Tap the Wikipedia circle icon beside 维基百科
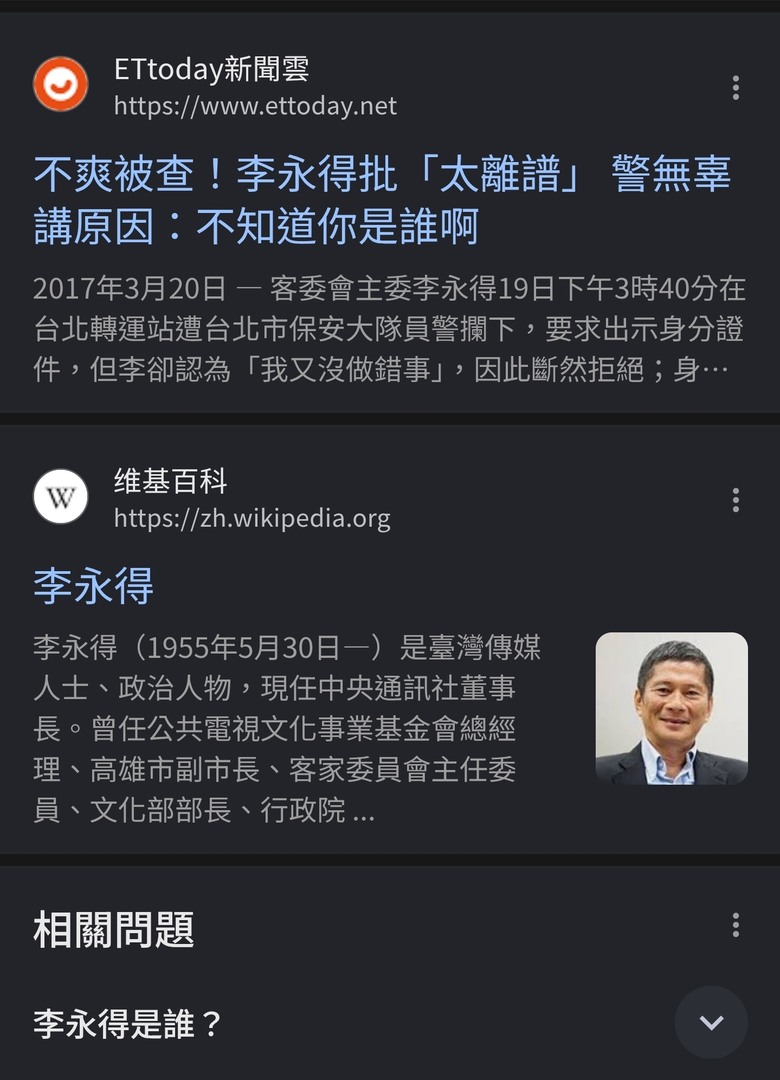 tap(60, 497)
